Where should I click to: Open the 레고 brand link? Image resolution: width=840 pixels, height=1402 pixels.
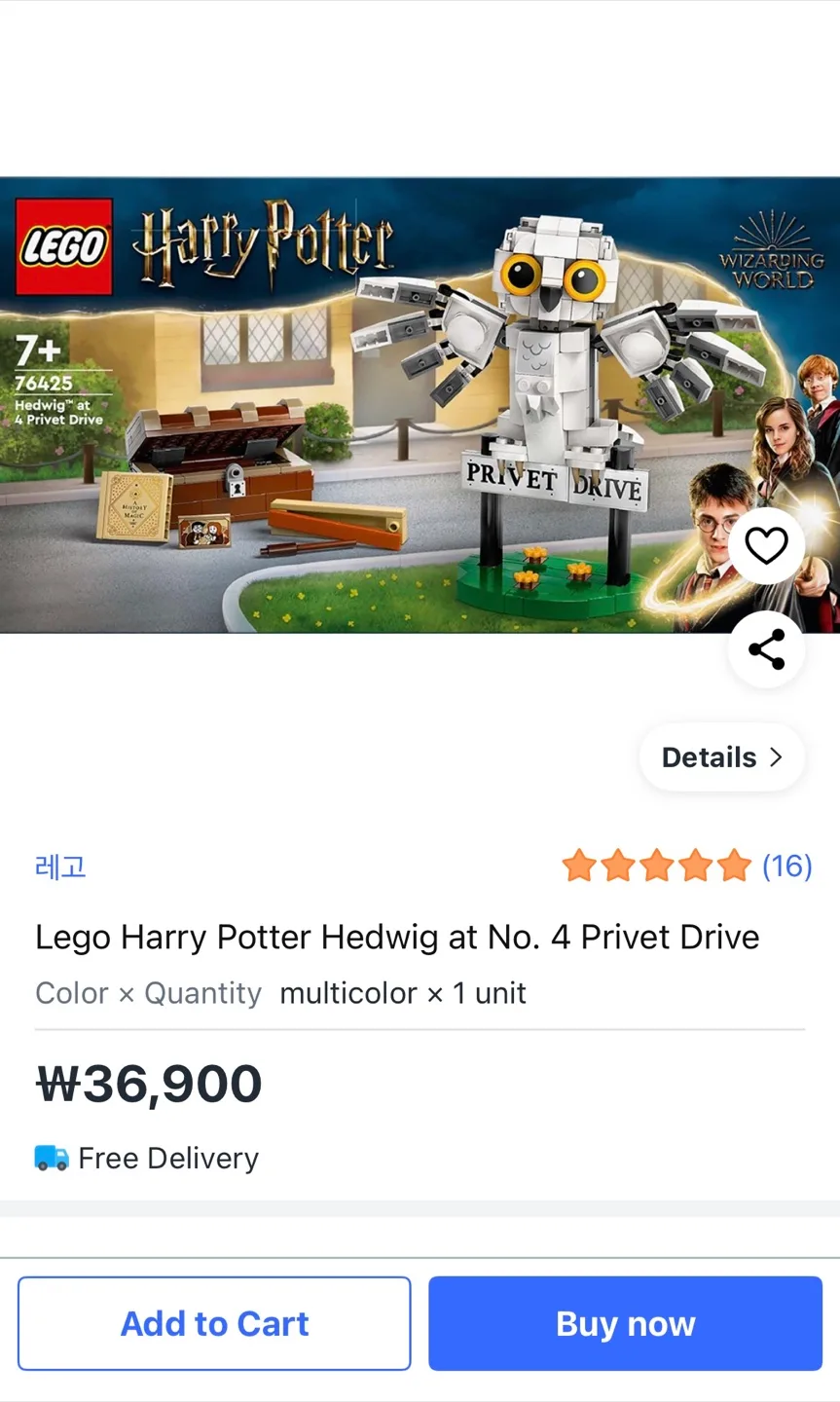click(x=60, y=866)
